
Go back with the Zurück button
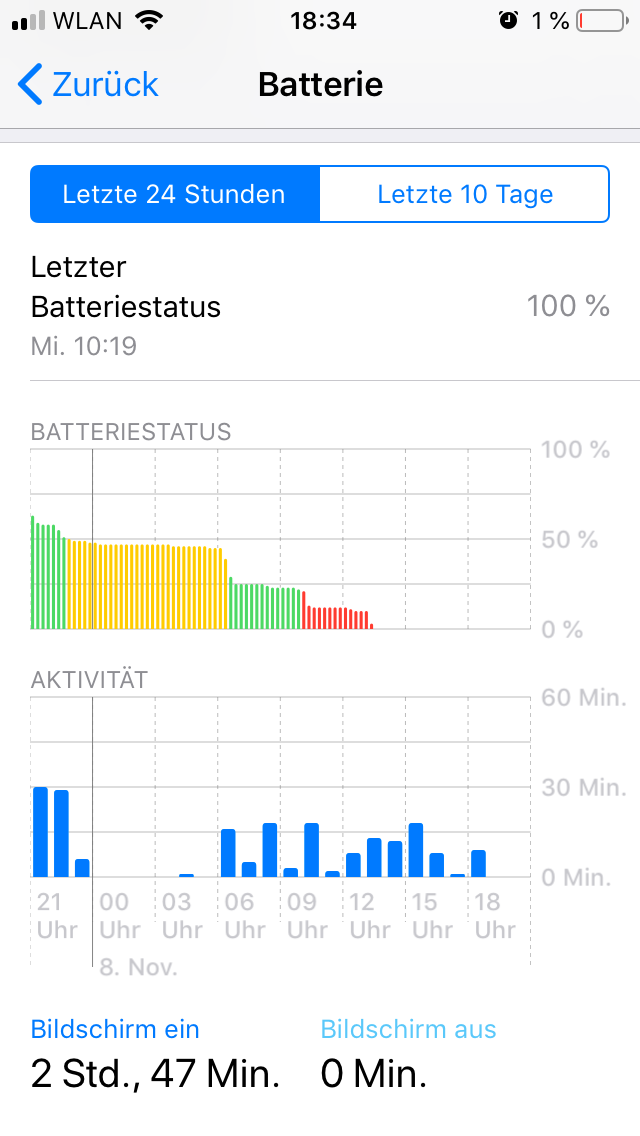[x=88, y=84]
